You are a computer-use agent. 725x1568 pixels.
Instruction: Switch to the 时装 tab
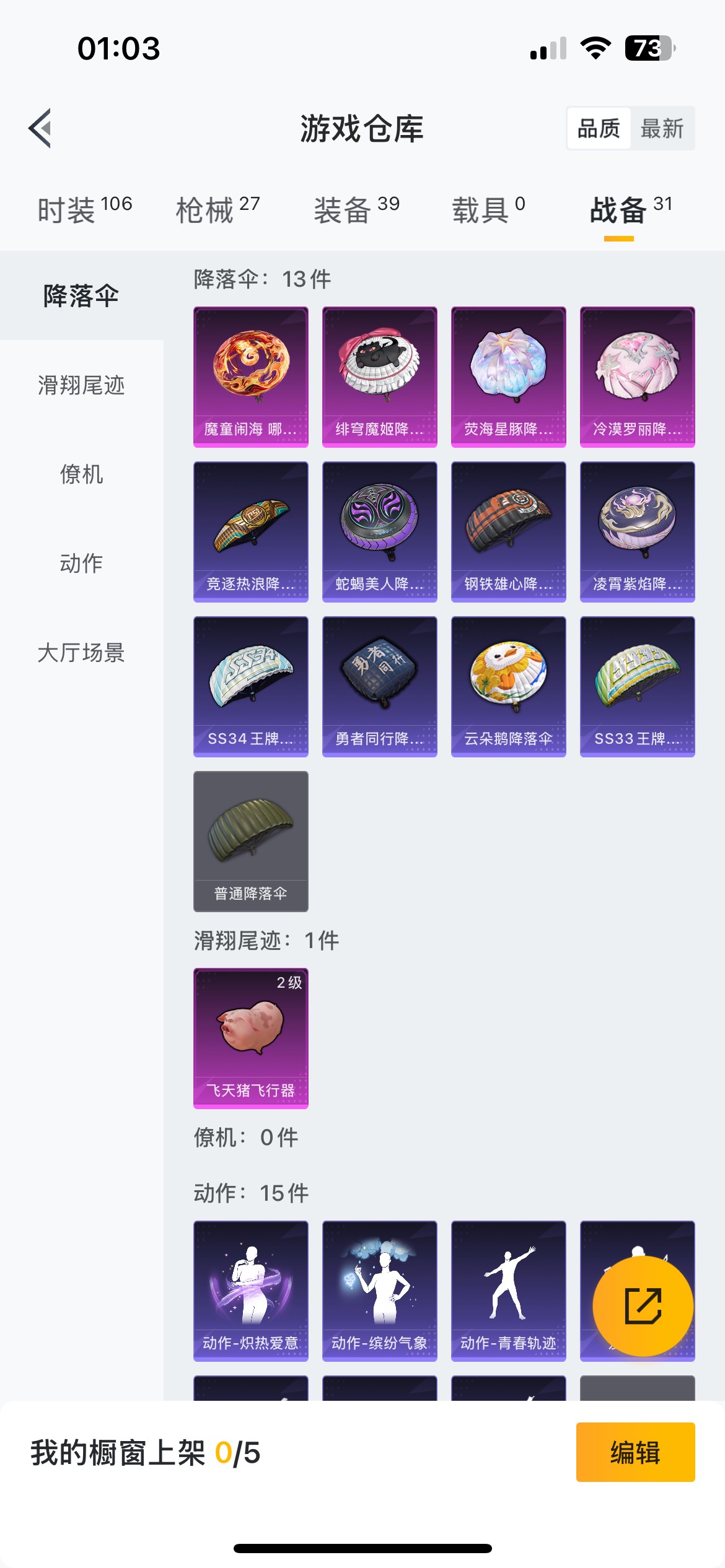(x=84, y=209)
